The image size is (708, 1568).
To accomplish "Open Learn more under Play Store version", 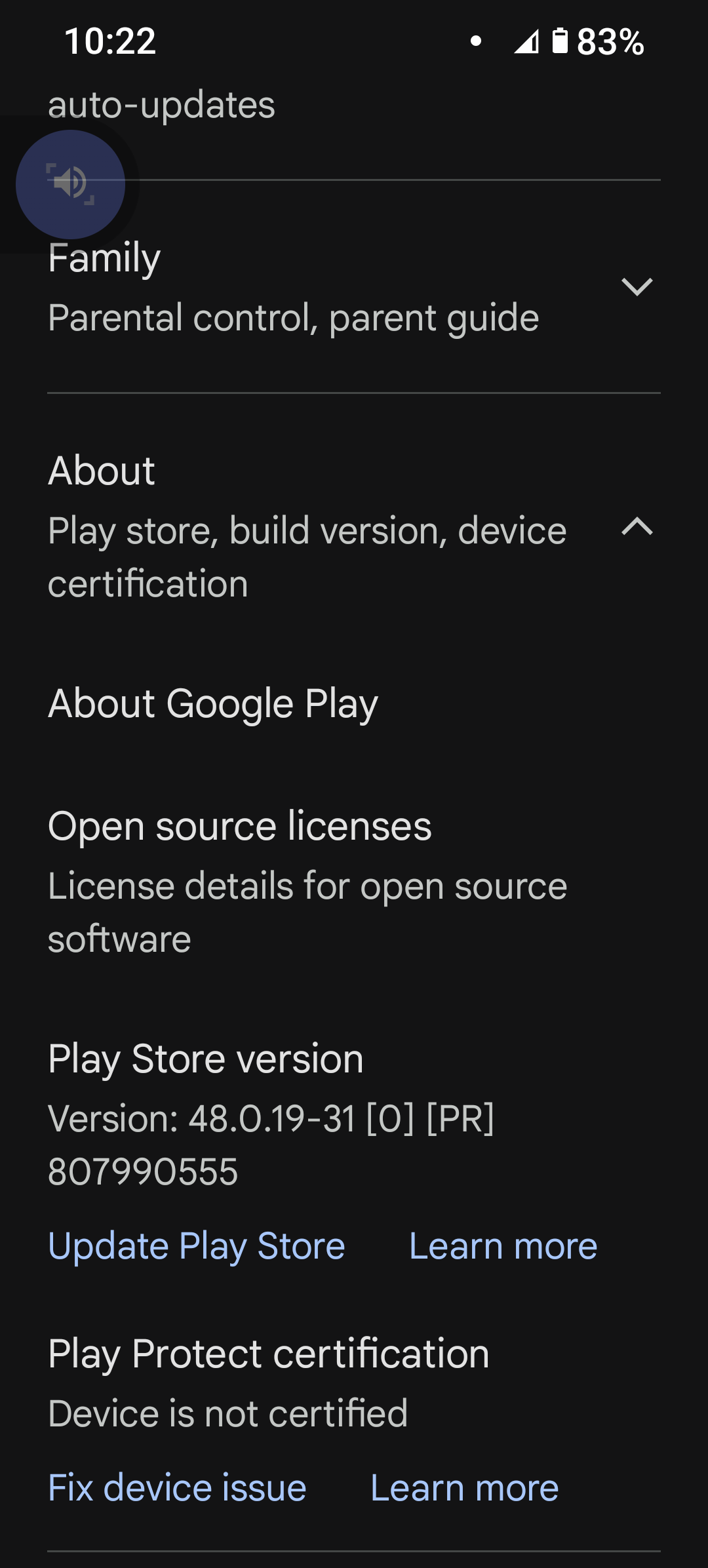I will [x=503, y=1246].
